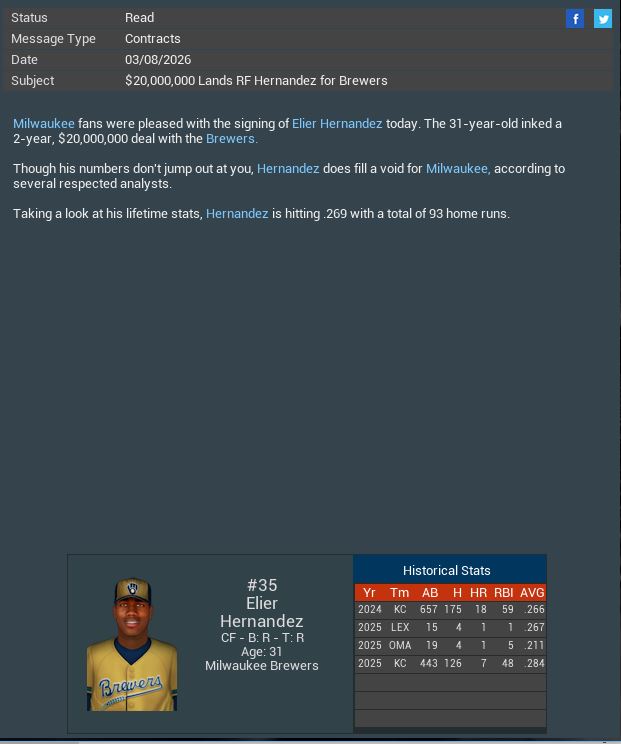Share this news on Twitter
Image resolution: width=621 pixels, height=744 pixels.
(603, 19)
